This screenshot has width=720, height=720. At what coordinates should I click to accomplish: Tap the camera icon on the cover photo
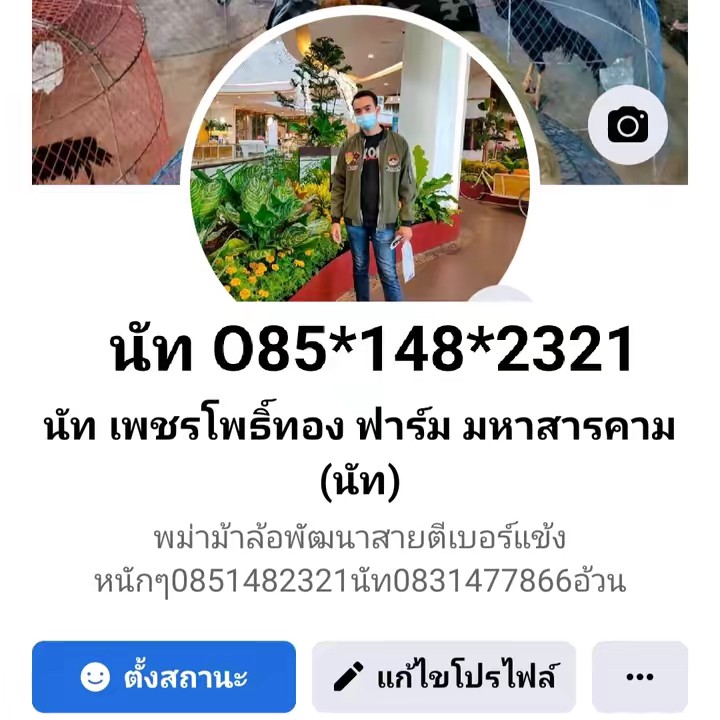coord(628,125)
